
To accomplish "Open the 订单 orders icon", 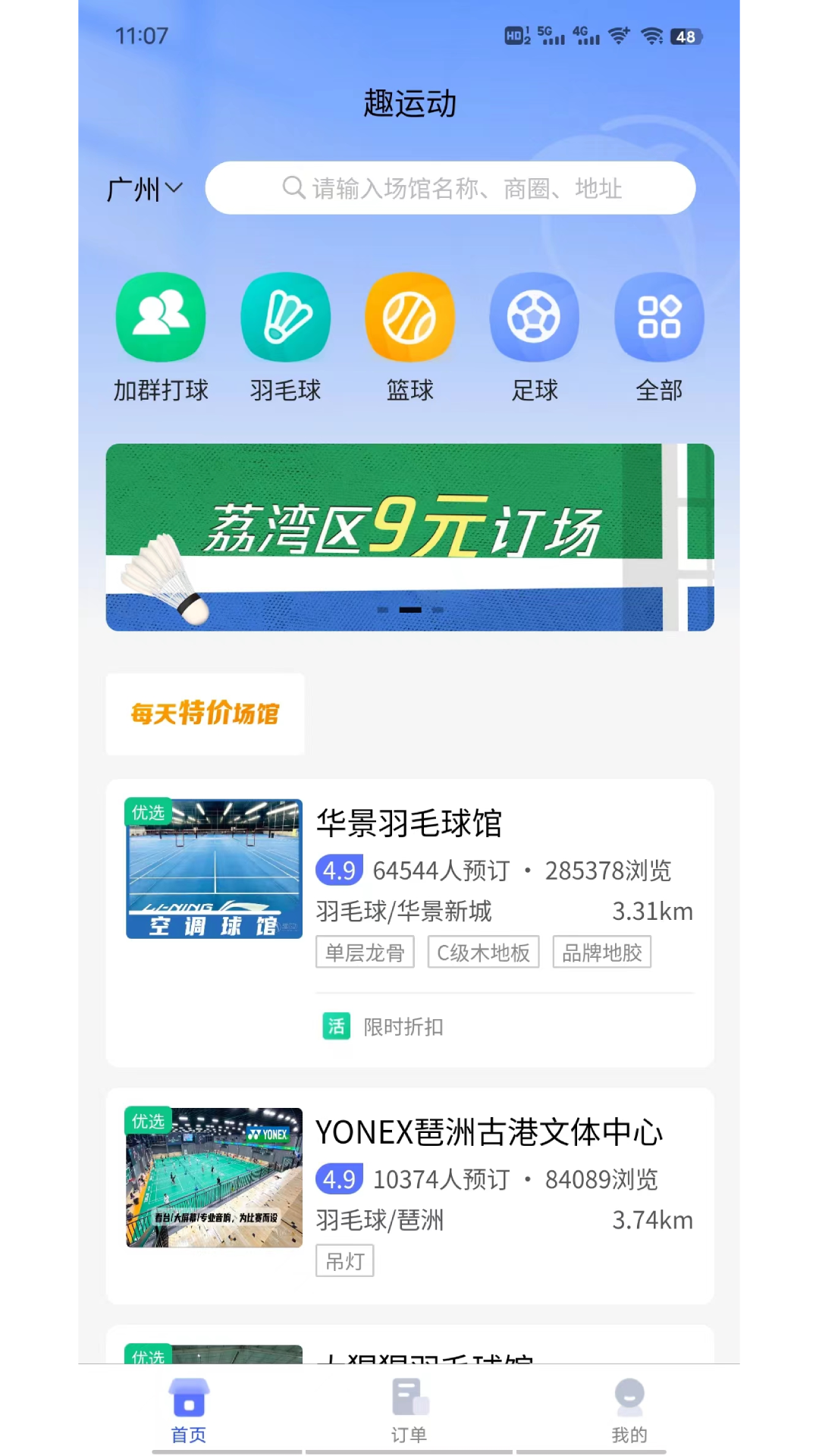I will pos(409,1398).
